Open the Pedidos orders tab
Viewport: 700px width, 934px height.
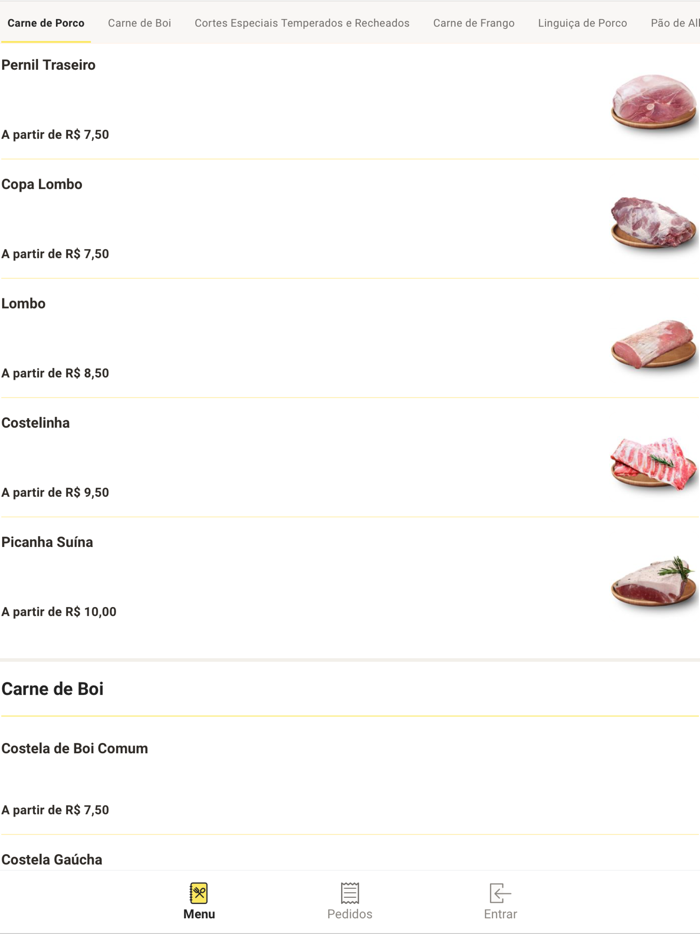click(x=349, y=901)
